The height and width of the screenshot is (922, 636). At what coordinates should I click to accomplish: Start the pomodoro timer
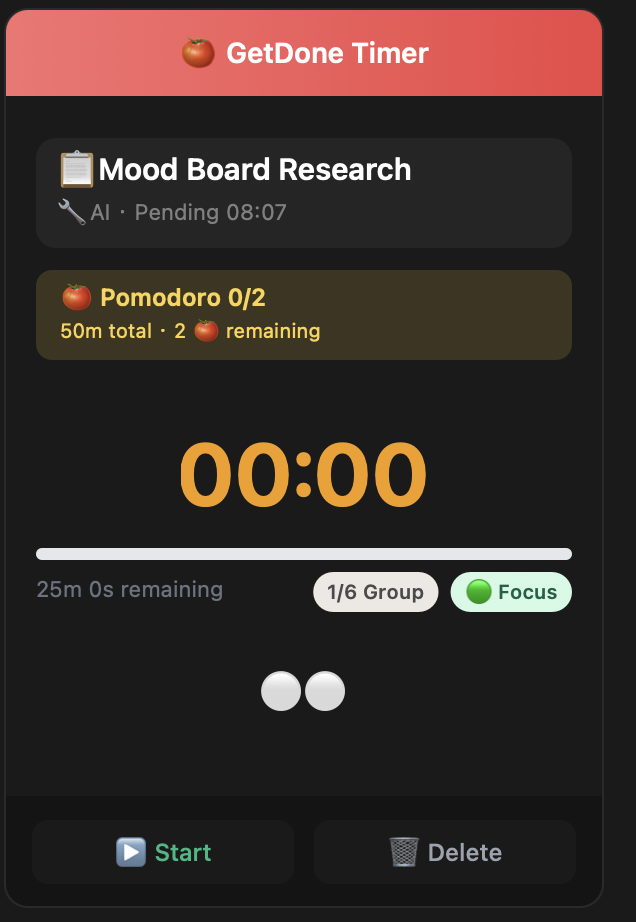(163, 852)
